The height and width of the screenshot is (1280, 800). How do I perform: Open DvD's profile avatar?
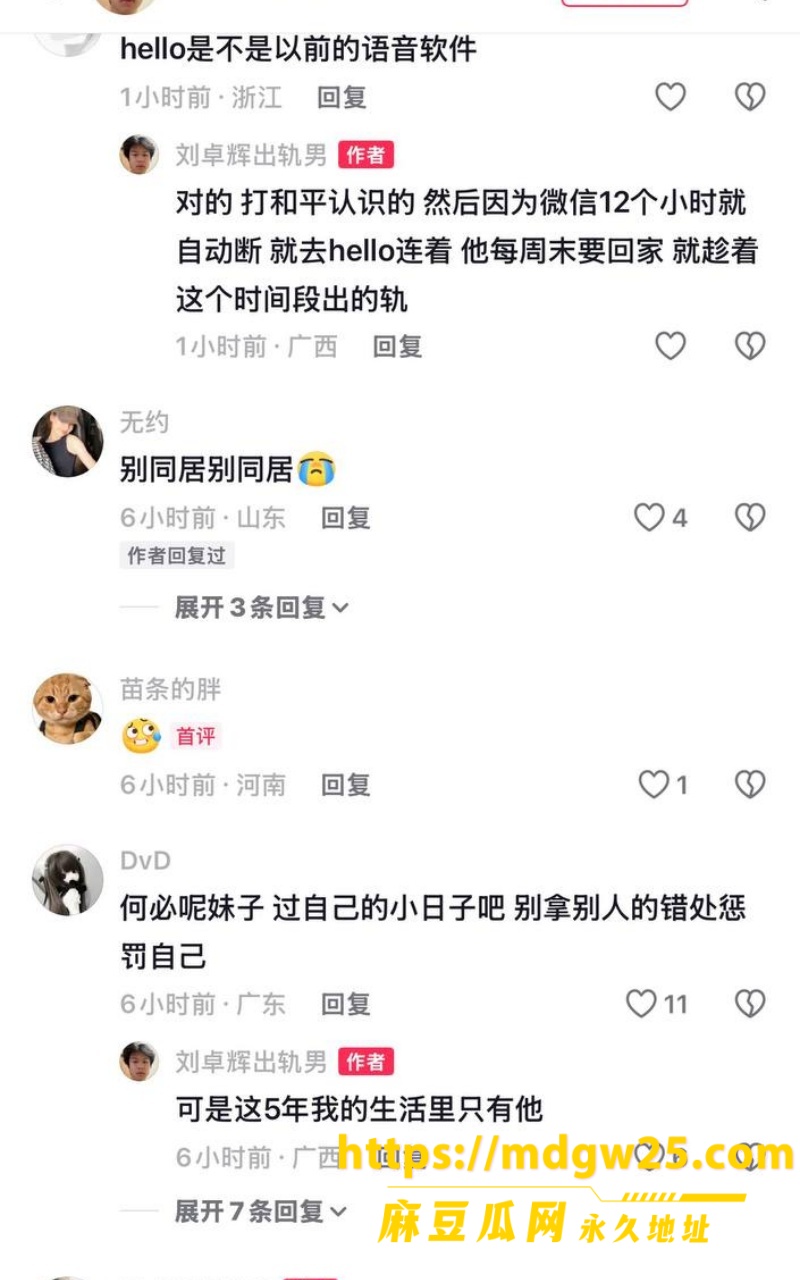[x=68, y=880]
